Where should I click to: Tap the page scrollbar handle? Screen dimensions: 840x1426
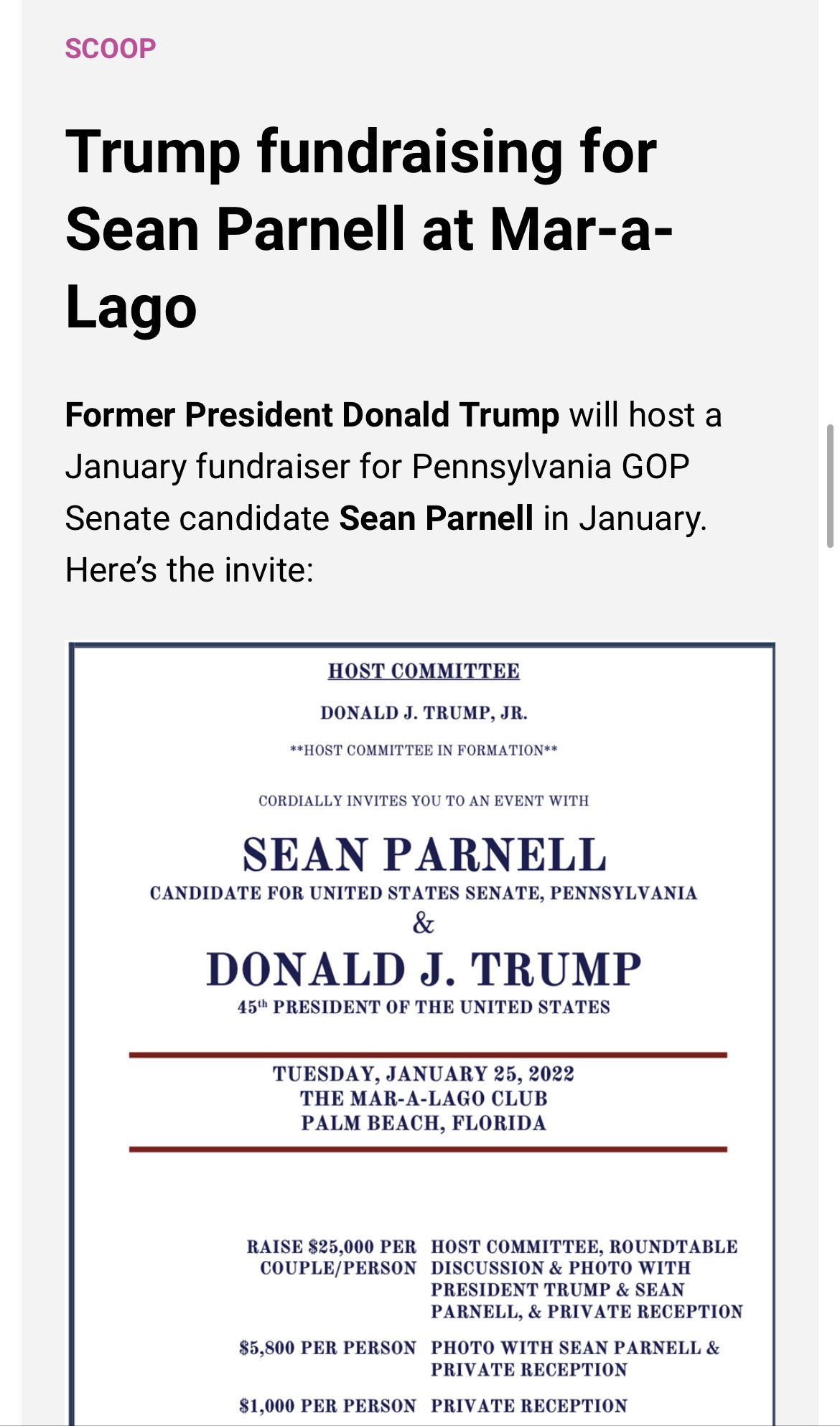(830, 486)
